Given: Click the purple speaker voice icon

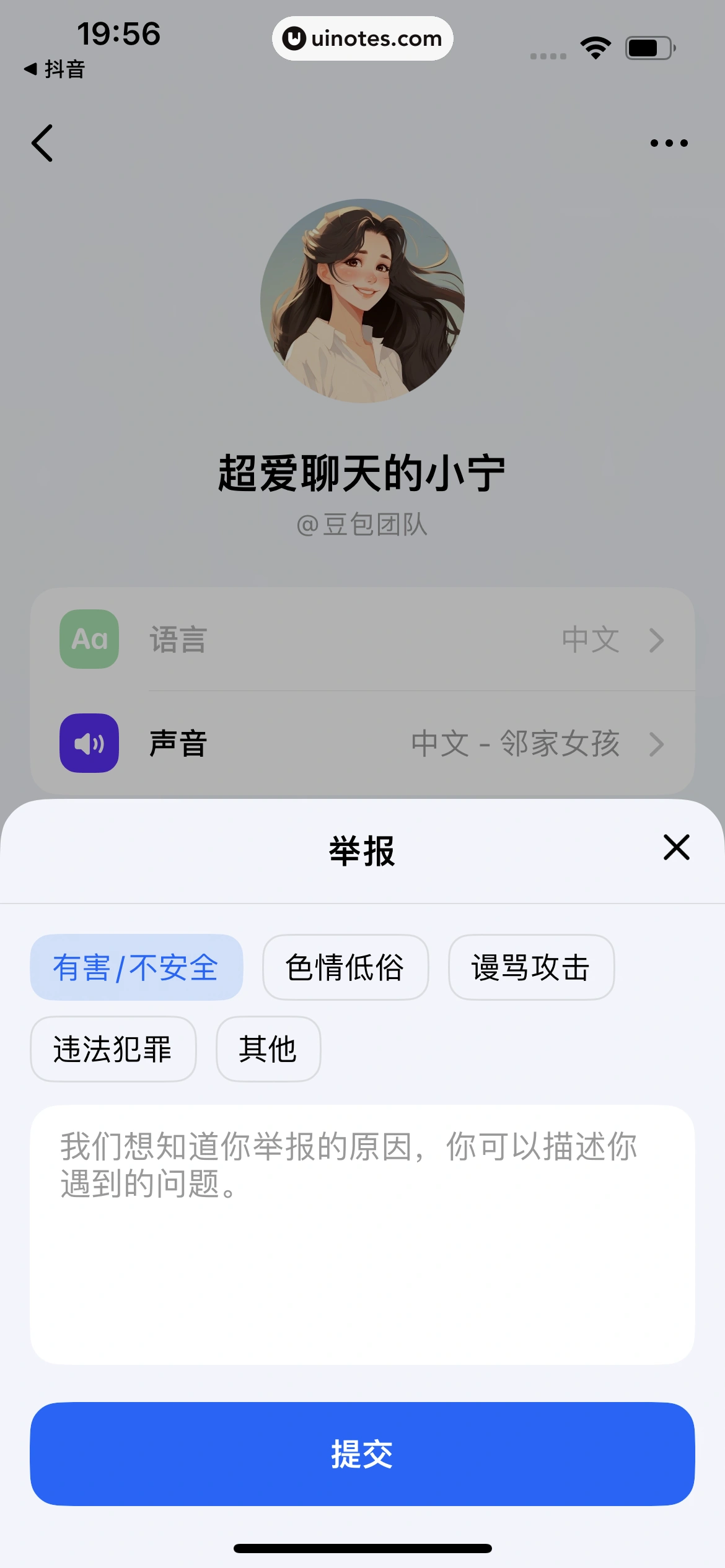Looking at the screenshot, I should point(89,744).
